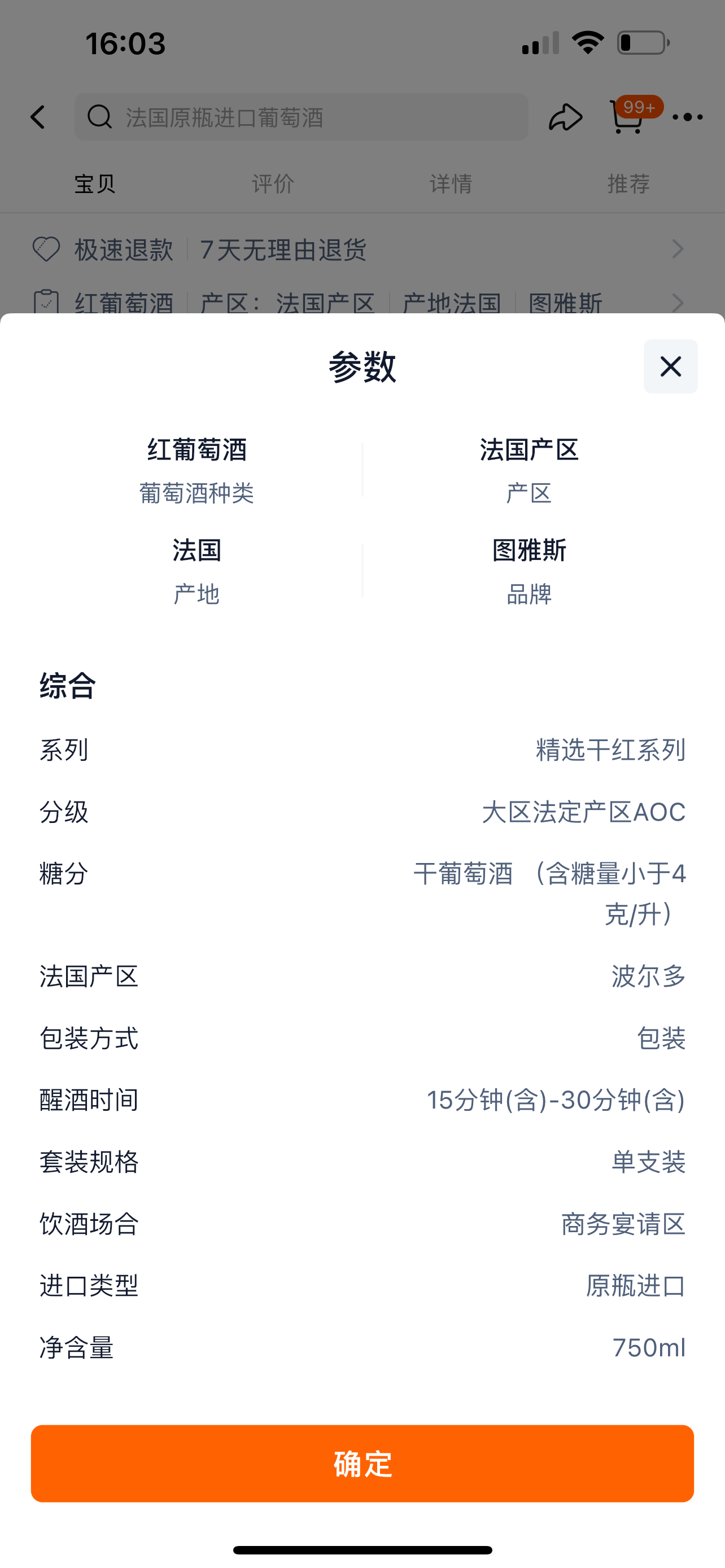Select the 宝贝 tab

pyautogui.click(x=95, y=183)
